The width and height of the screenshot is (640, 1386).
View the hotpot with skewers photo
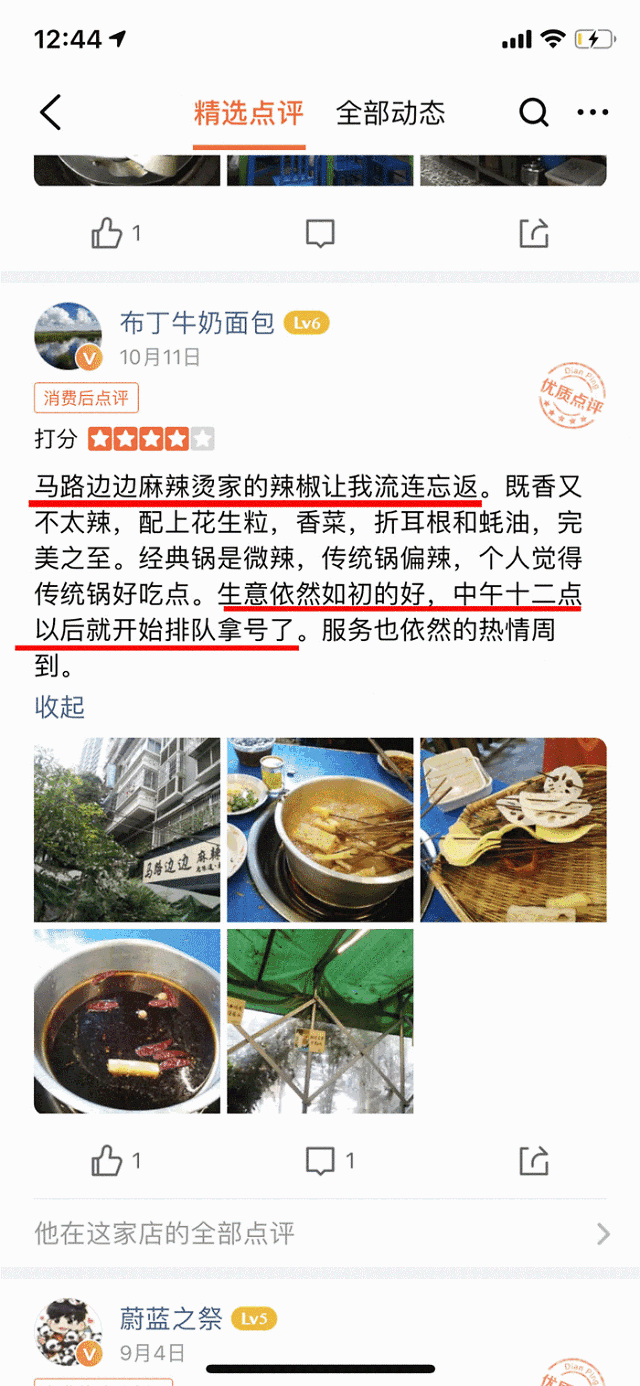(x=320, y=829)
